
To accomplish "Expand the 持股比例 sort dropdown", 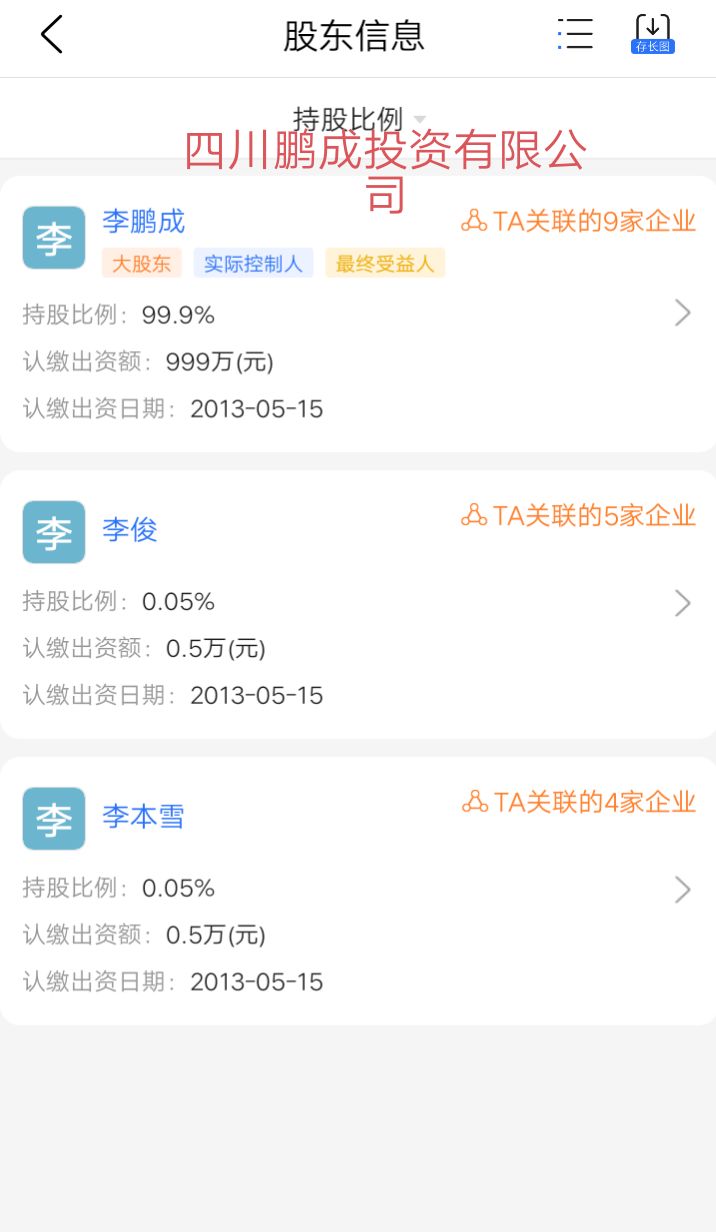I will pyautogui.click(x=359, y=119).
